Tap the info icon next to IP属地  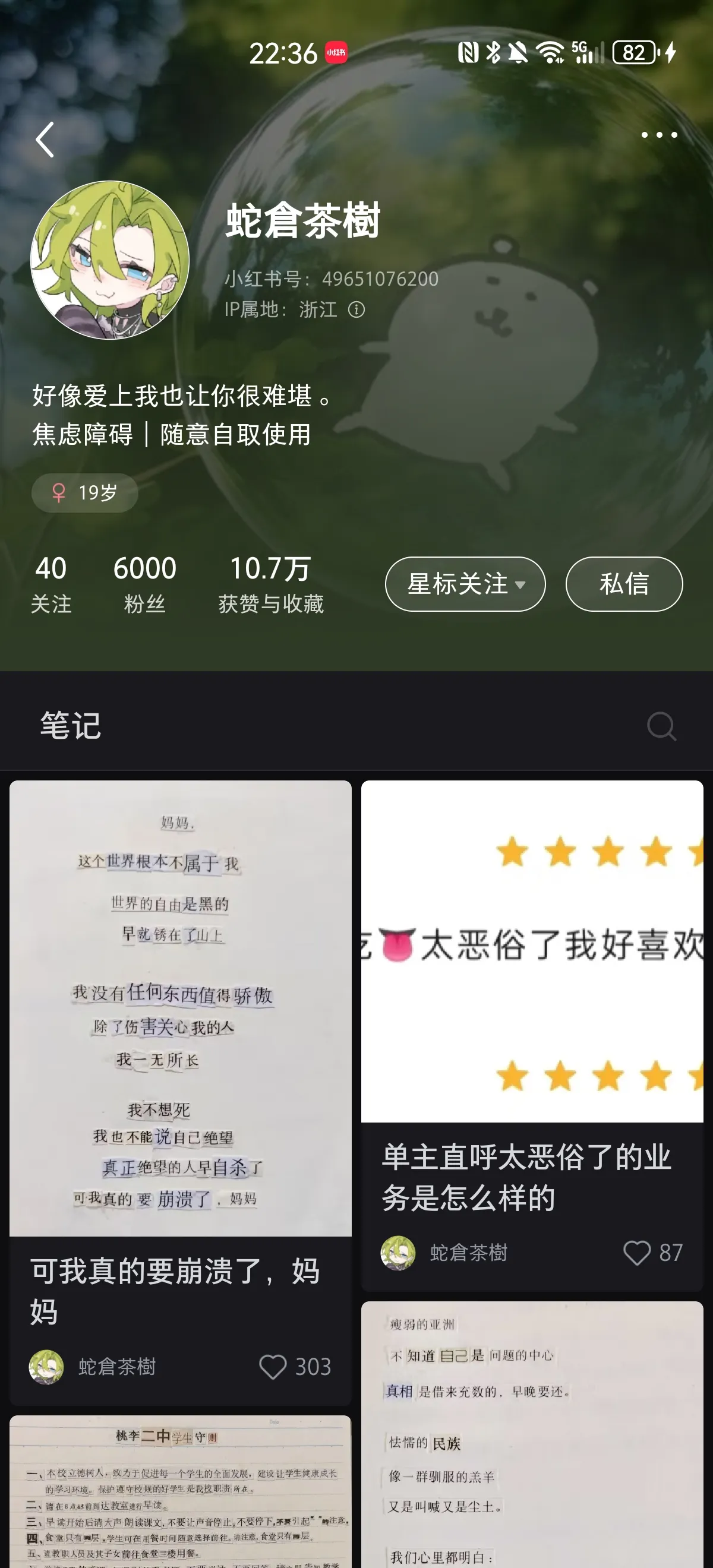[356, 310]
